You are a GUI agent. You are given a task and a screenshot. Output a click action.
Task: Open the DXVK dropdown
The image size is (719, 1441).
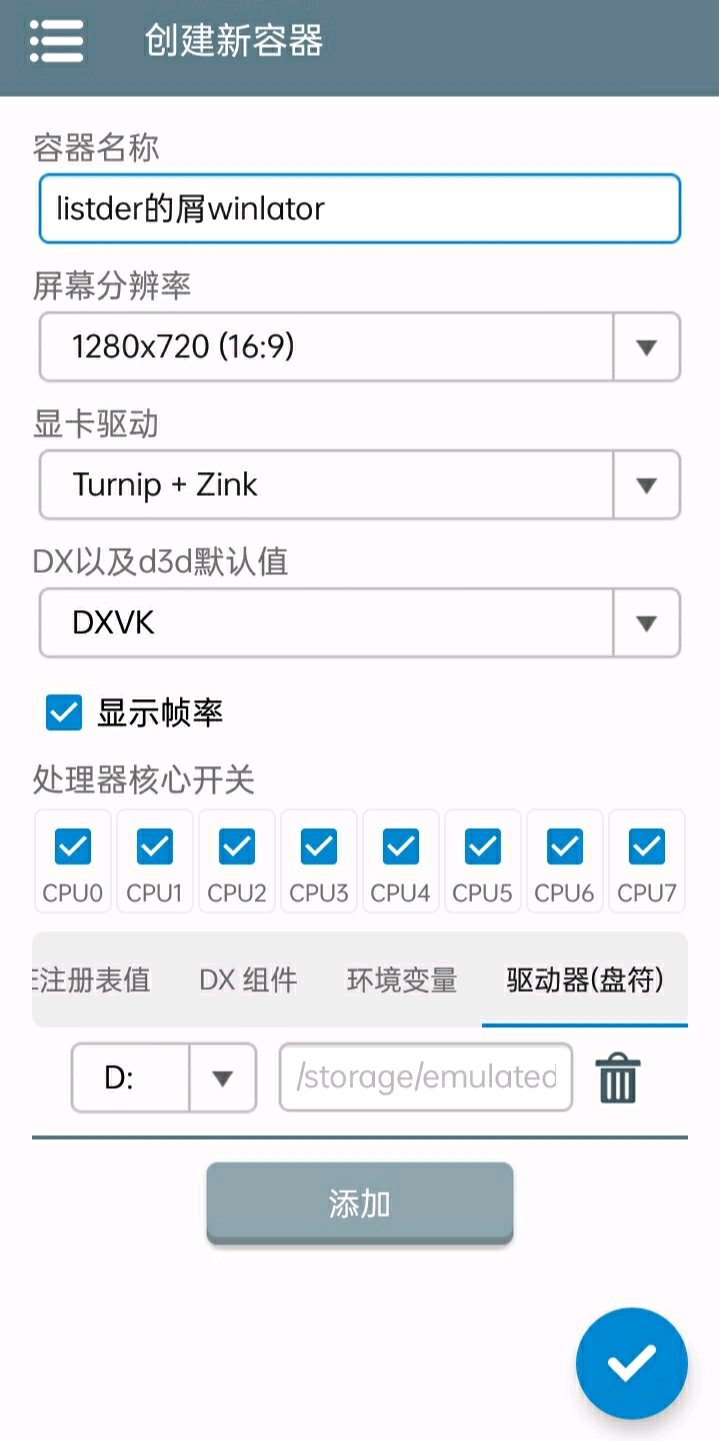[x=646, y=623]
